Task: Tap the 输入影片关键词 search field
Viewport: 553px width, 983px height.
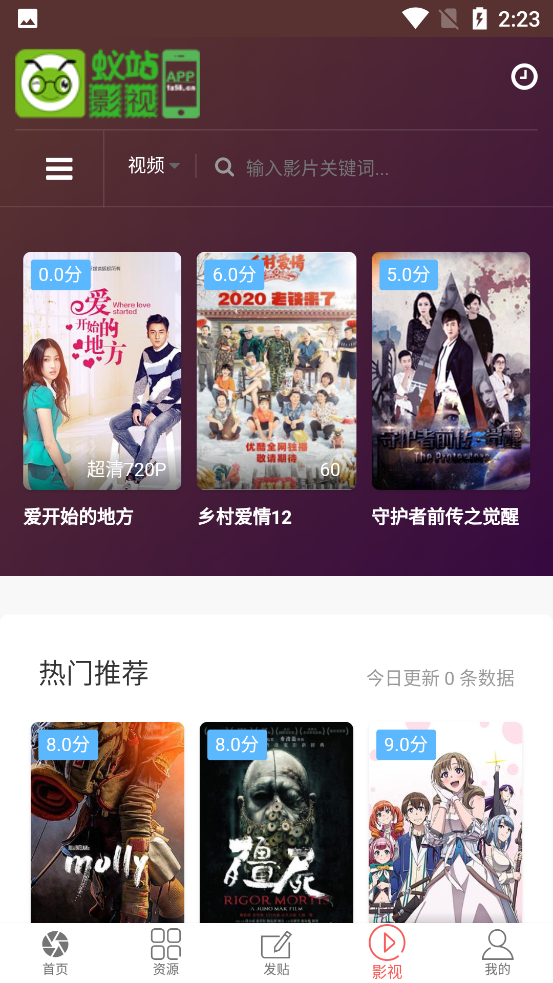Action: tap(376, 167)
